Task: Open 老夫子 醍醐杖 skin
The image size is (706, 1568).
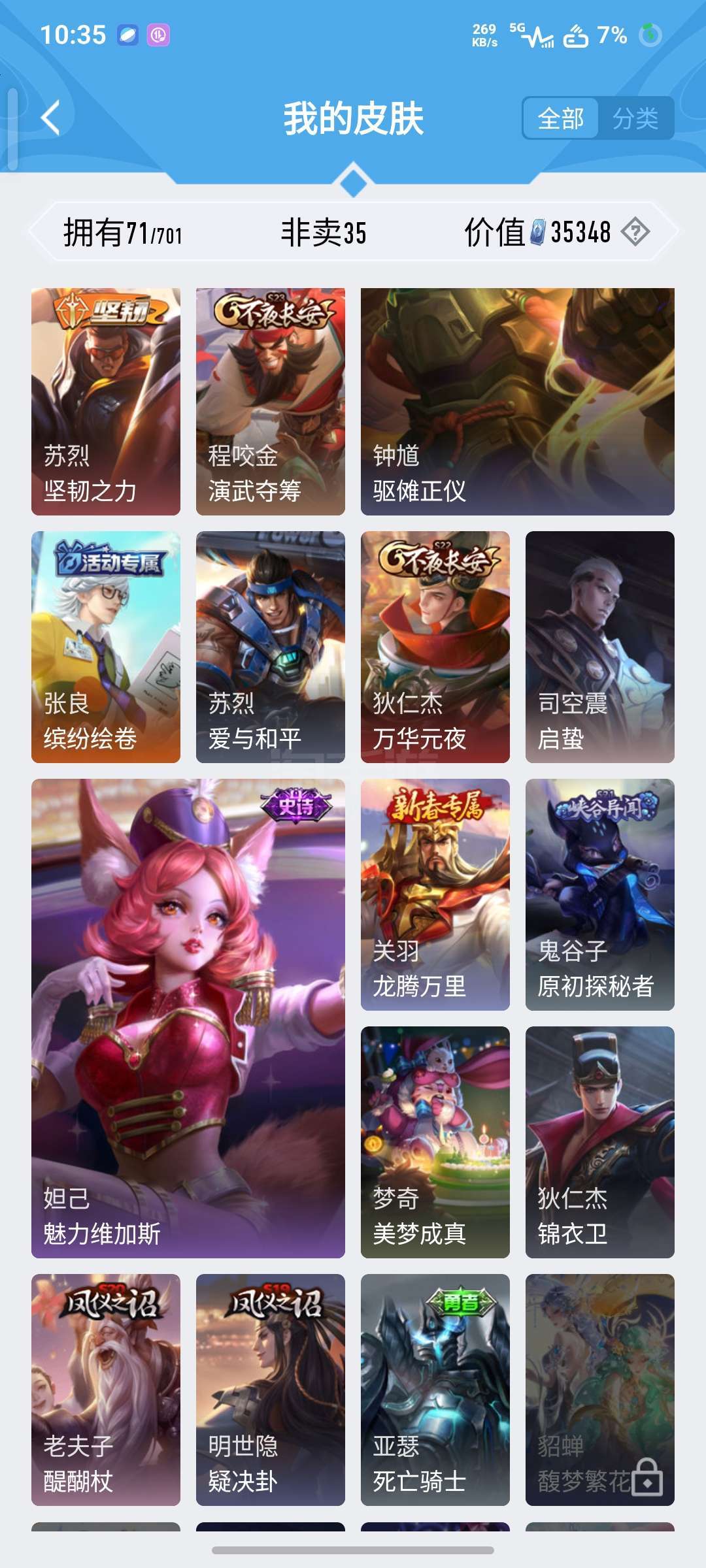Action: click(106, 1390)
